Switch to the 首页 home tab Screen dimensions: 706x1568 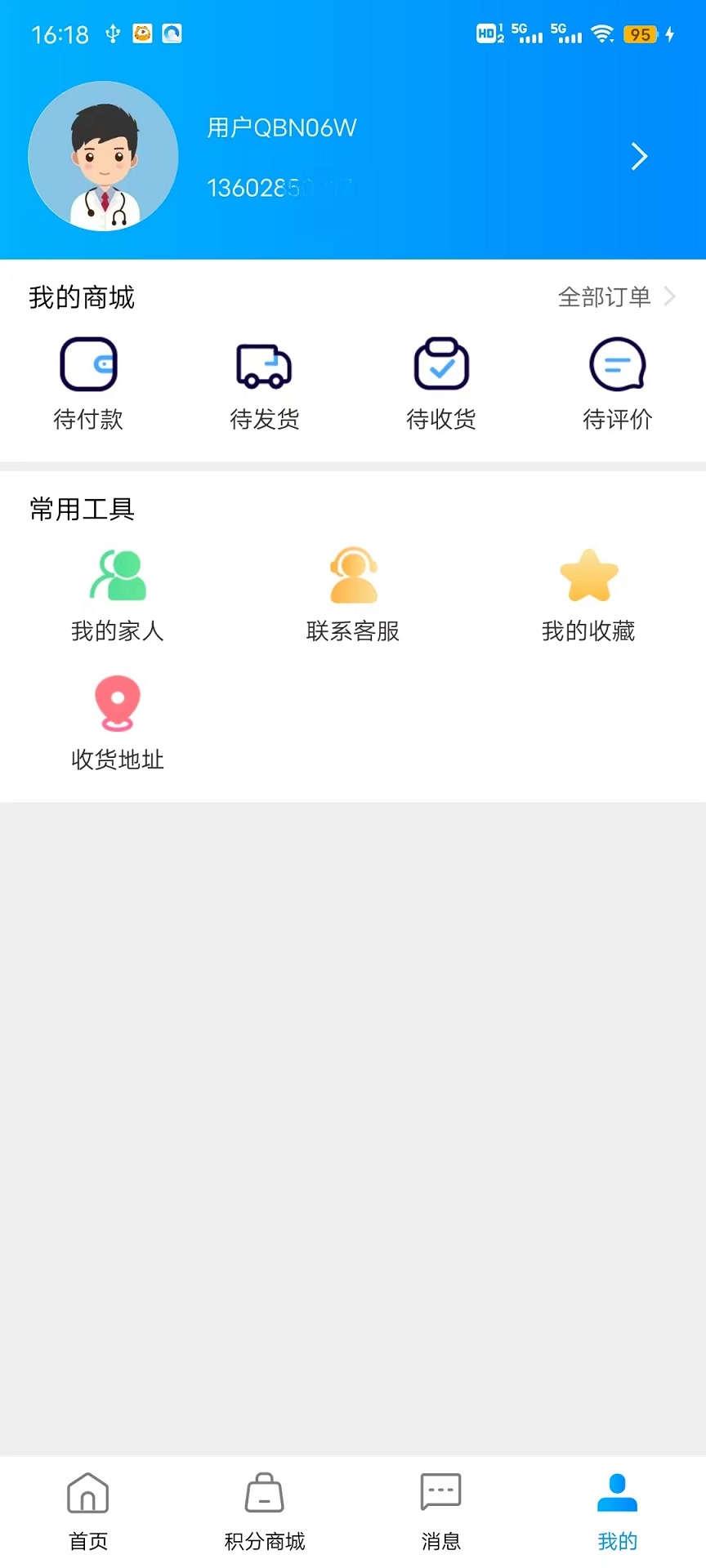(88, 1511)
